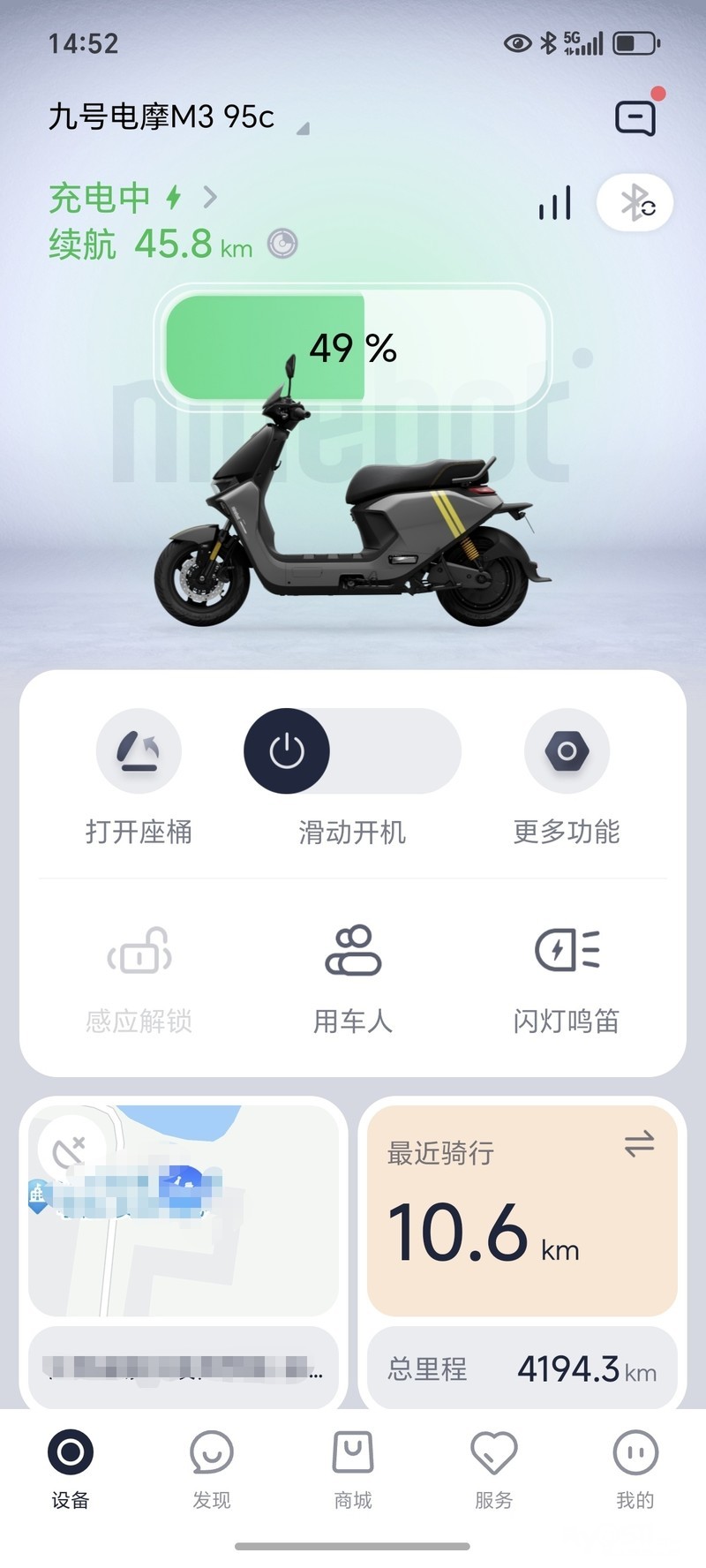Open 更多功能 for more functions
Viewport: 706px width, 1568px height.
click(x=567, y=750)
